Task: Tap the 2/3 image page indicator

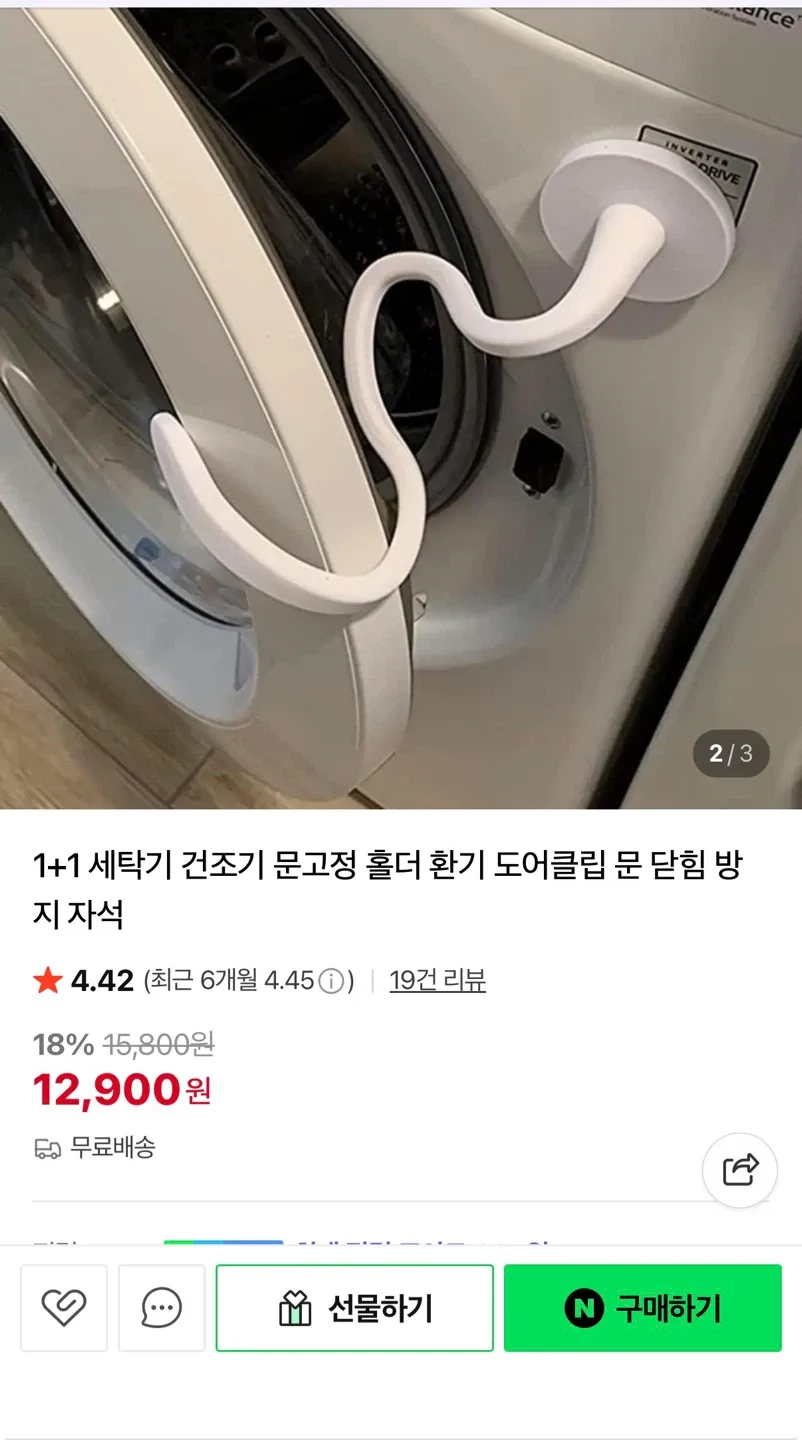Action: click(x=729, y=755)
